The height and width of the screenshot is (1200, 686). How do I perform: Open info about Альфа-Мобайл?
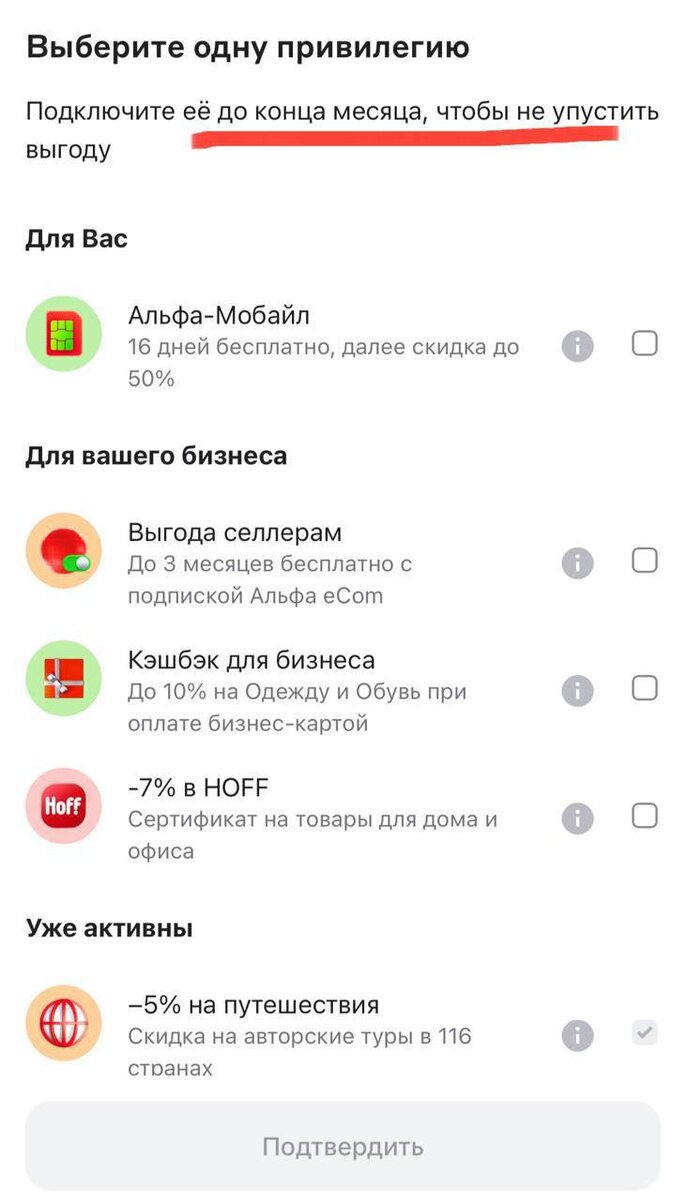coord(577,346)
